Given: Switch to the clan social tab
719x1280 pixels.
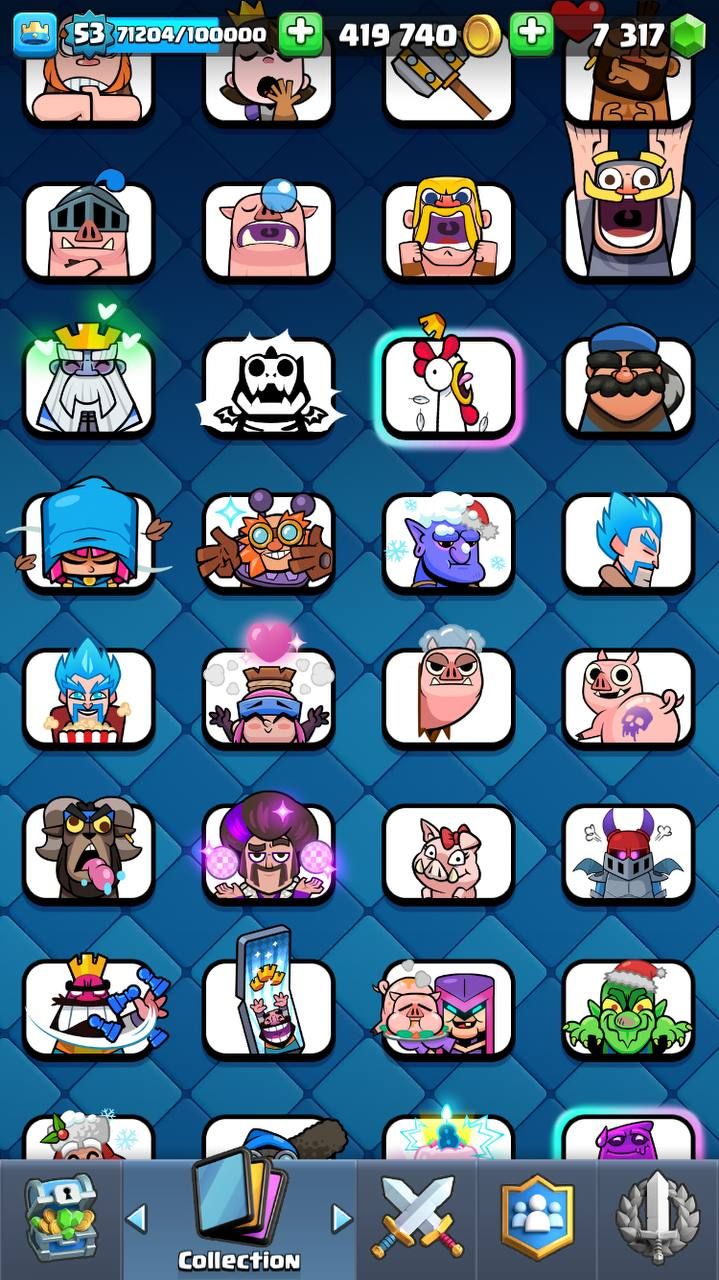Looking at the screenshot, I should click(x=537, y=1218).
